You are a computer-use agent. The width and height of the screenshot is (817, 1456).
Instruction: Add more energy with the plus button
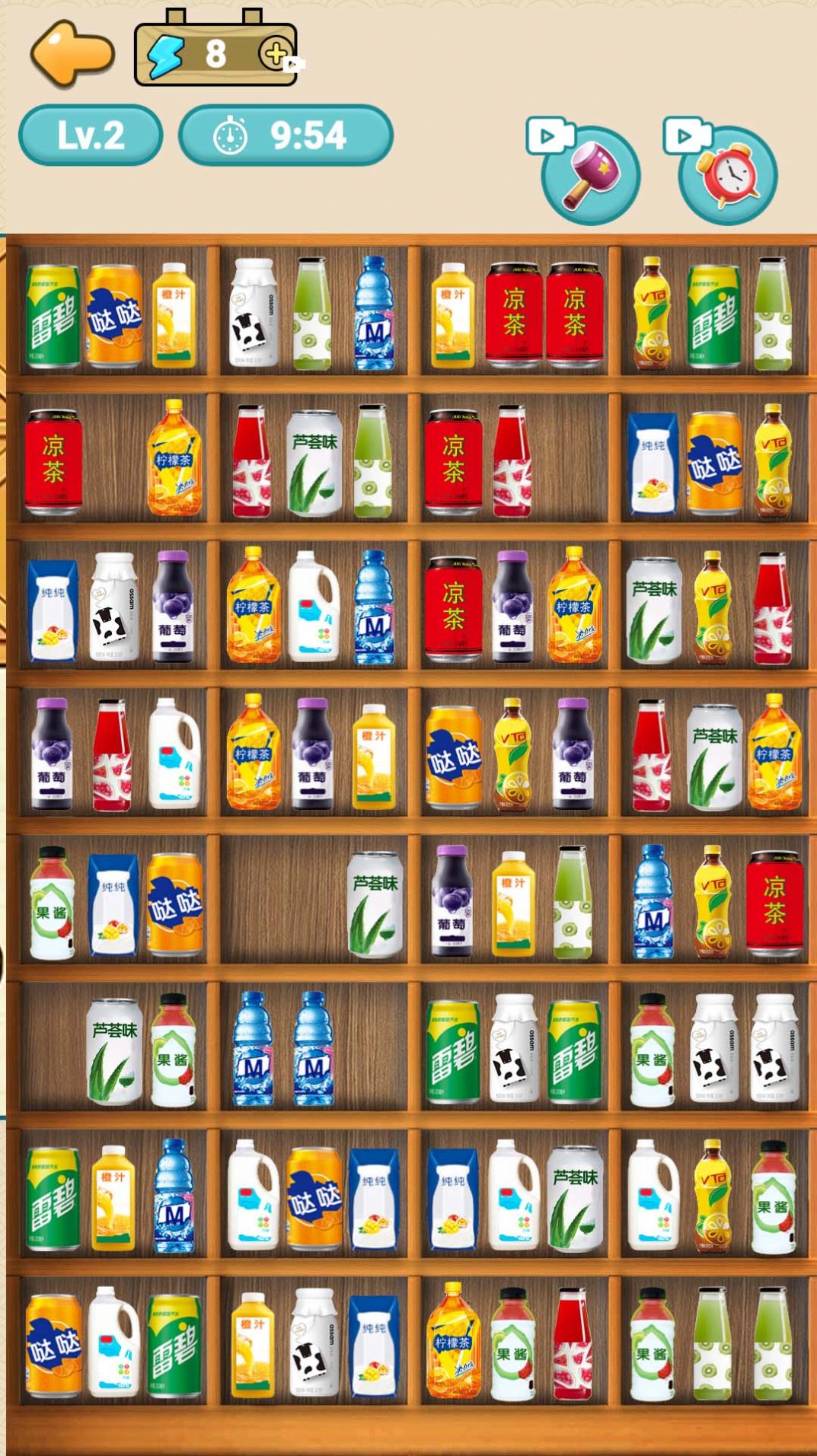(x=276, y=53)
